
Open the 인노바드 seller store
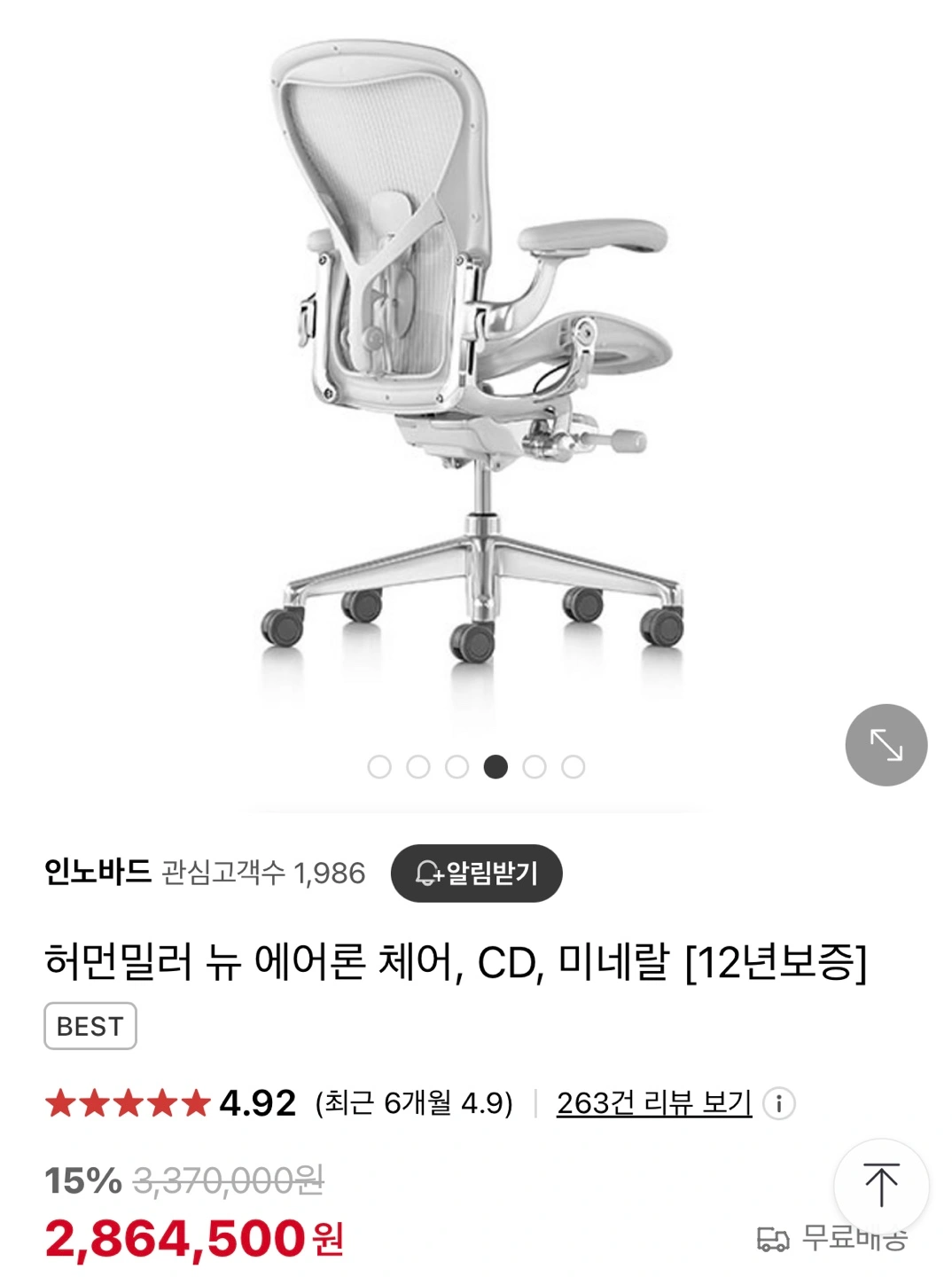coord(98,873)
